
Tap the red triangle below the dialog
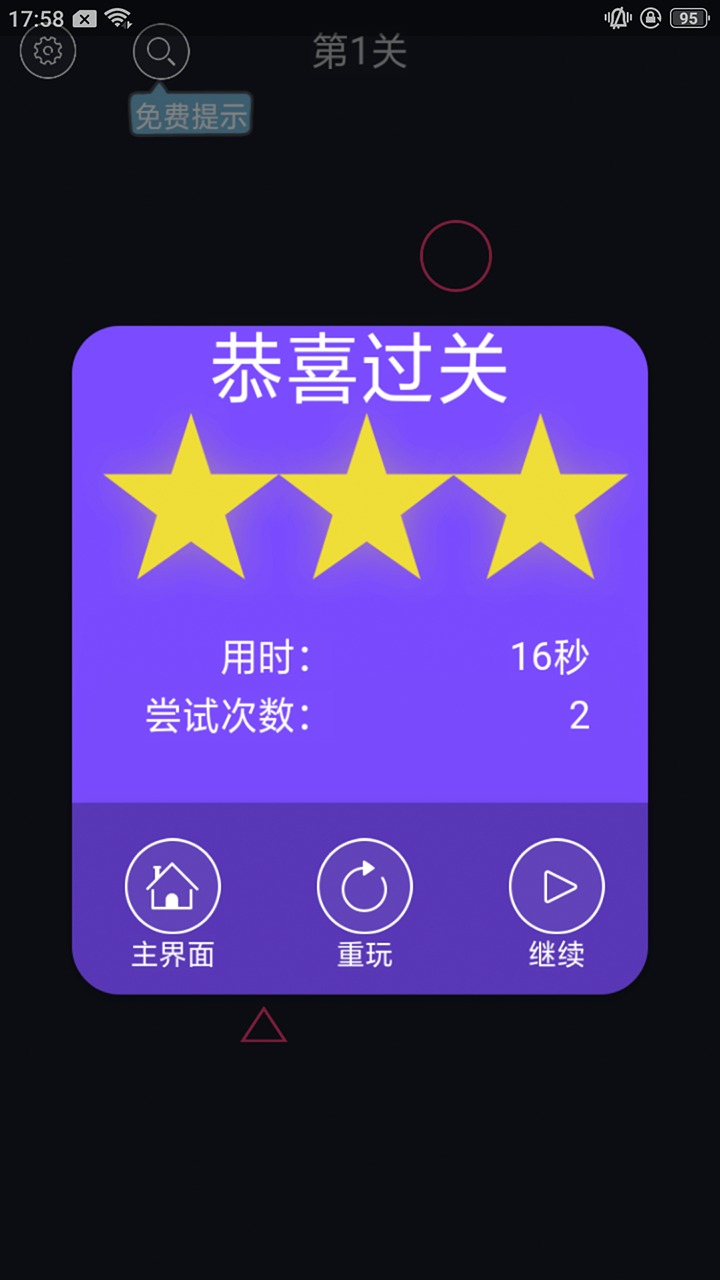(264, 1027)
